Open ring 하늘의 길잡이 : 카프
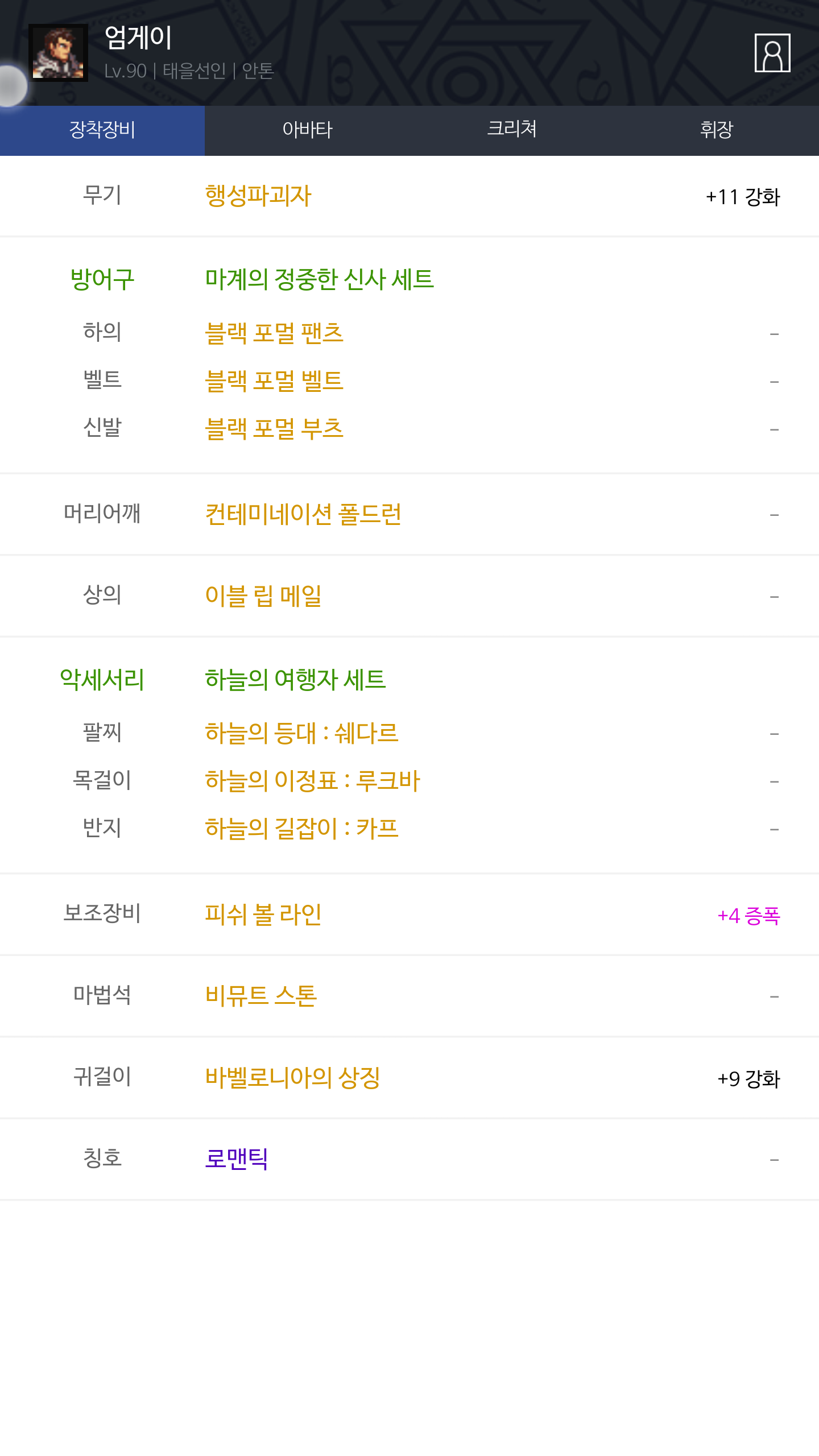819x1456 pixels. tap(301, 829)
